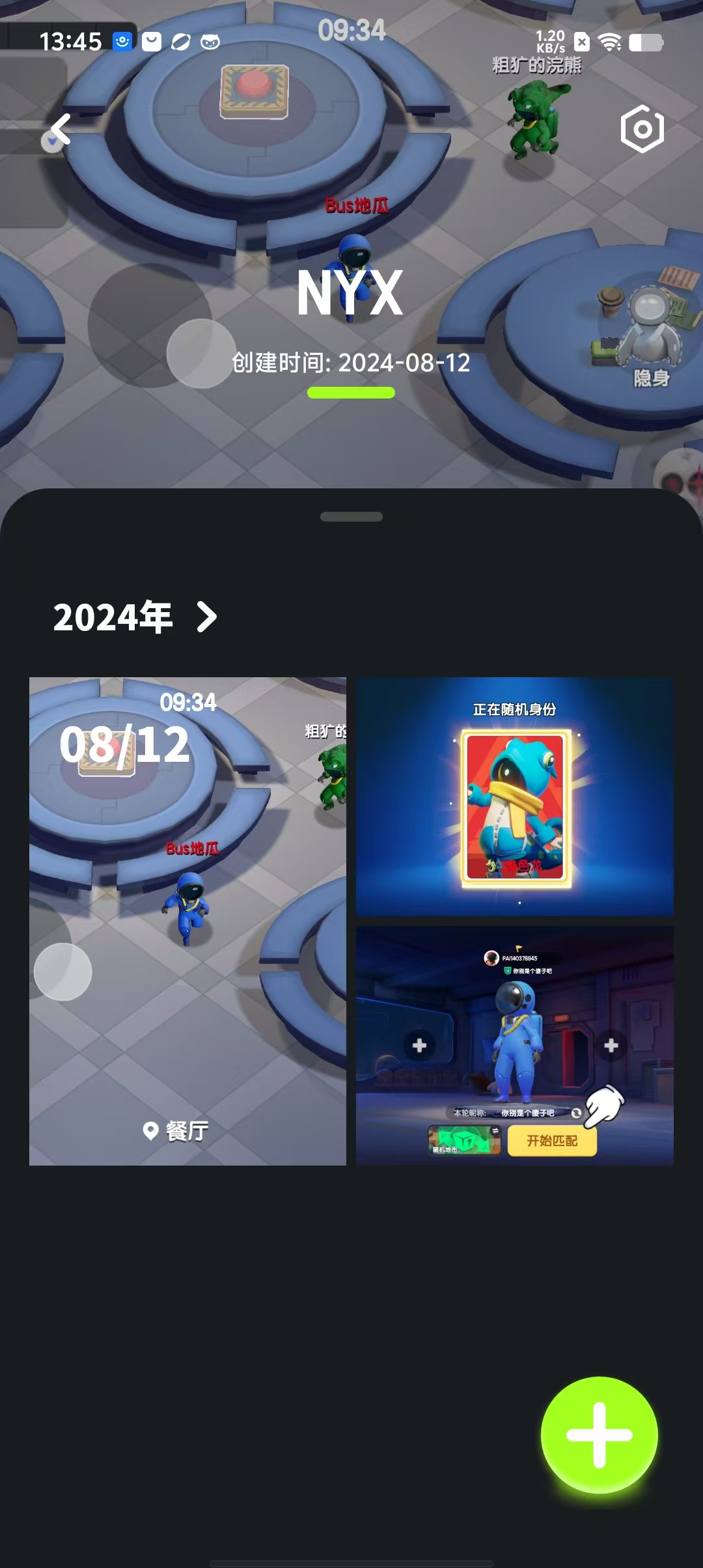Viewport: 703px width, 1568px height.
Task: Go back using the top-left arrow
Action: click(62, 129)
